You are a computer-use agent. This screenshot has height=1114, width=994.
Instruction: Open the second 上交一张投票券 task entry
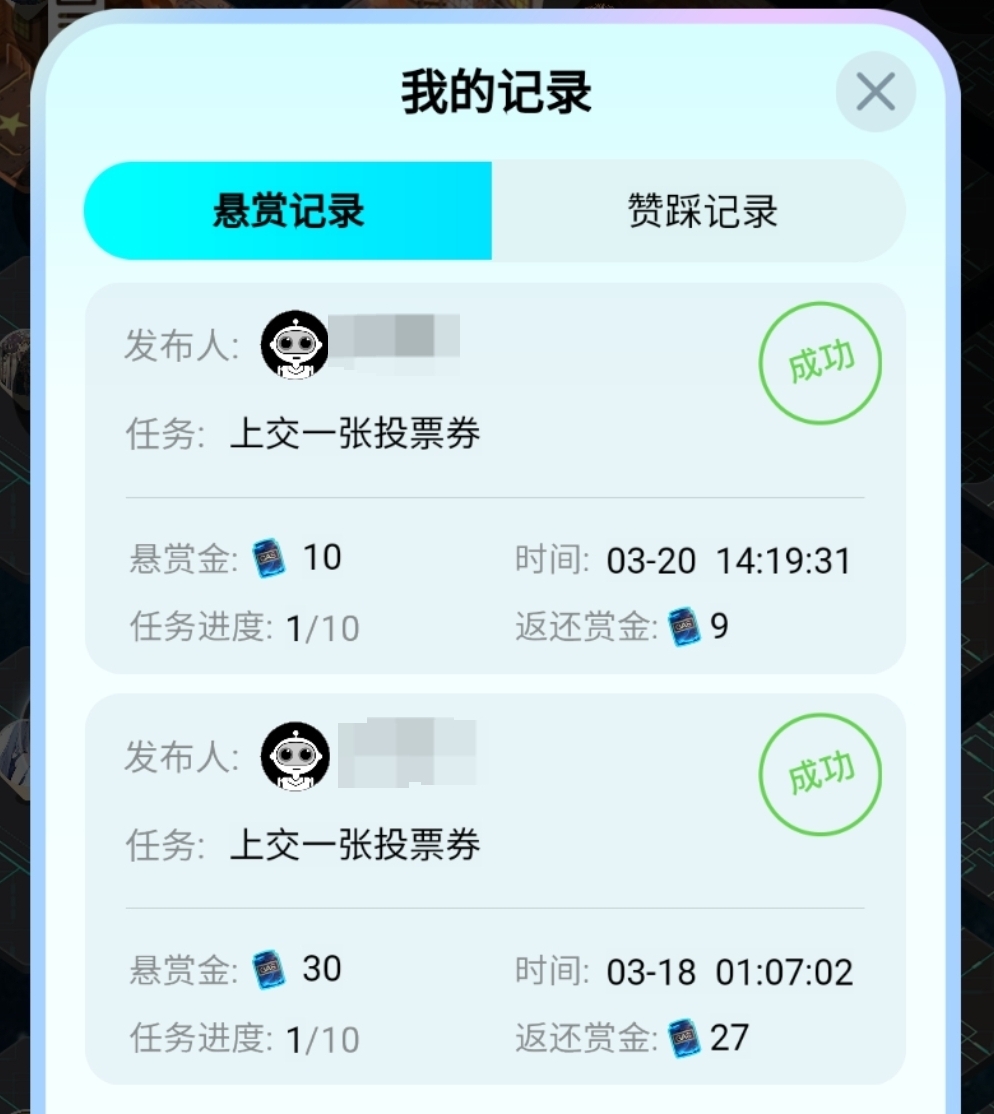point(356,846)
